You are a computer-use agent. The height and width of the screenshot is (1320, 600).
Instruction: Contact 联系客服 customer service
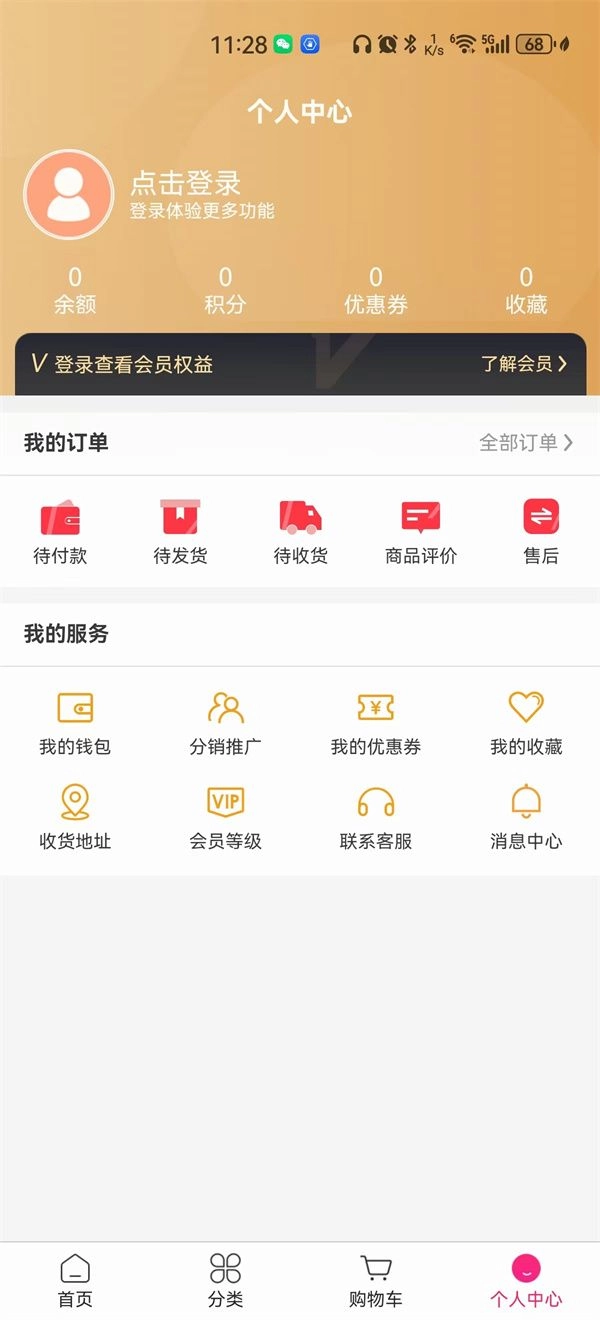pyautogui.click(x=376, y=817)
